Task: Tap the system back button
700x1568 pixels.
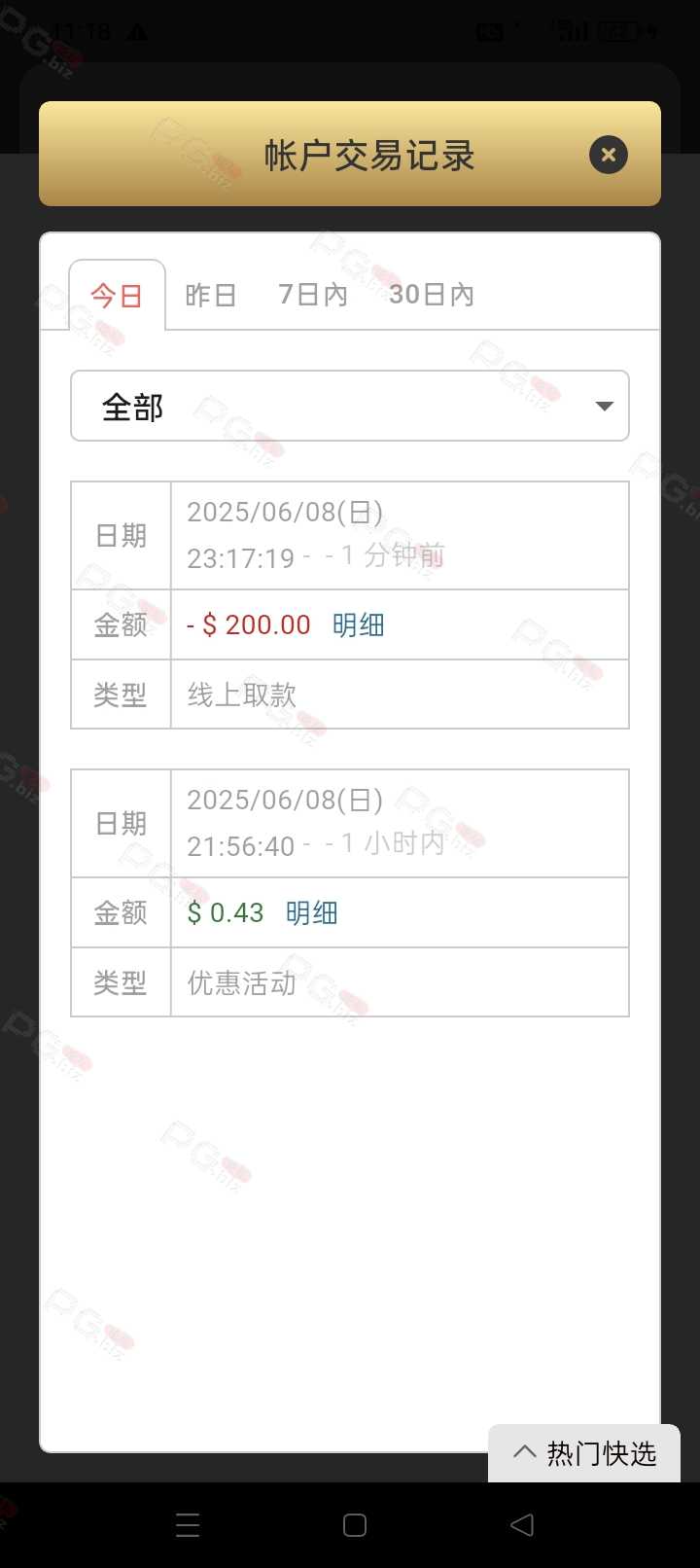Action: coord(522,1525)
